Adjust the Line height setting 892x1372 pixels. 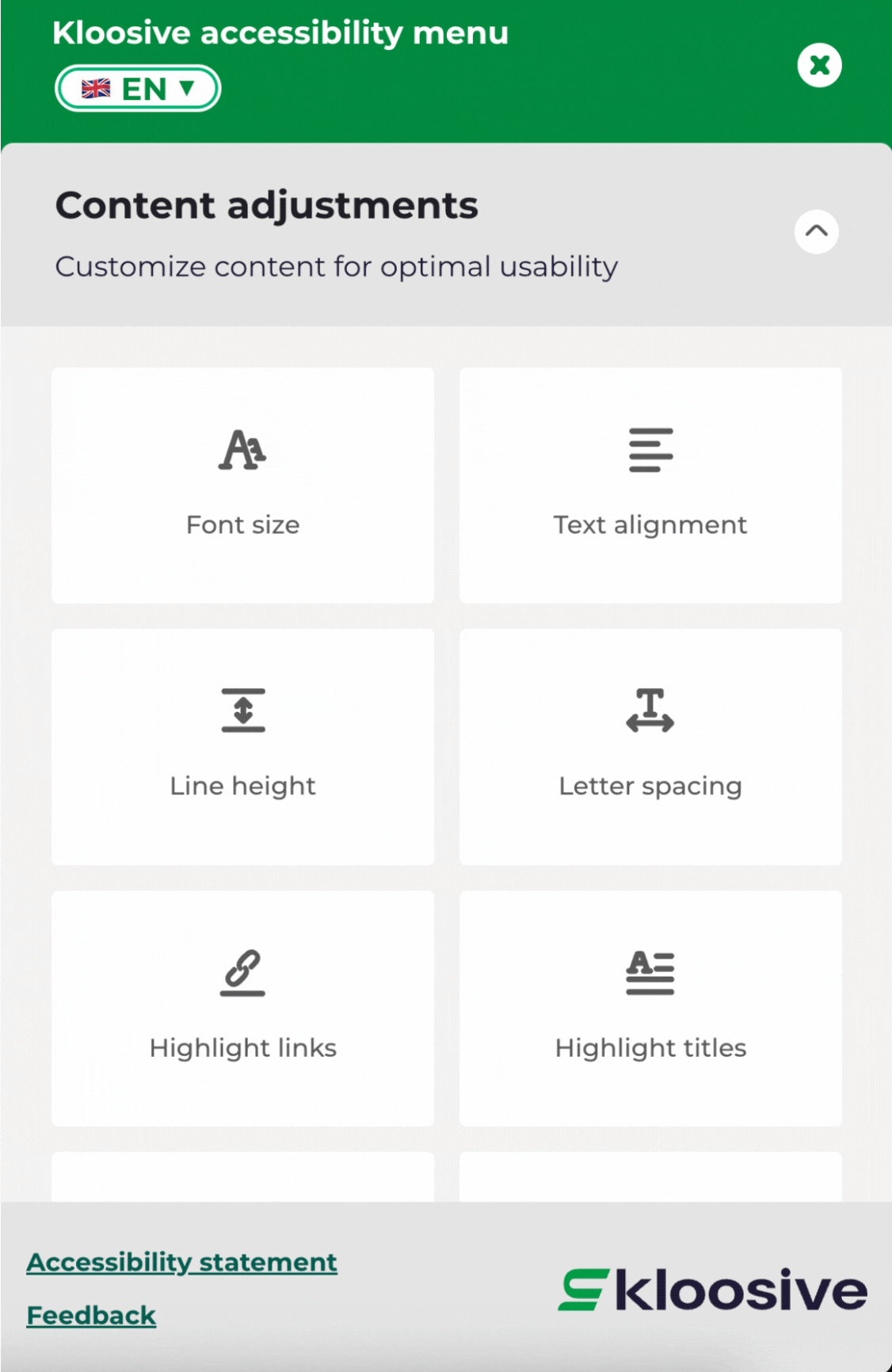click(242, 746)
